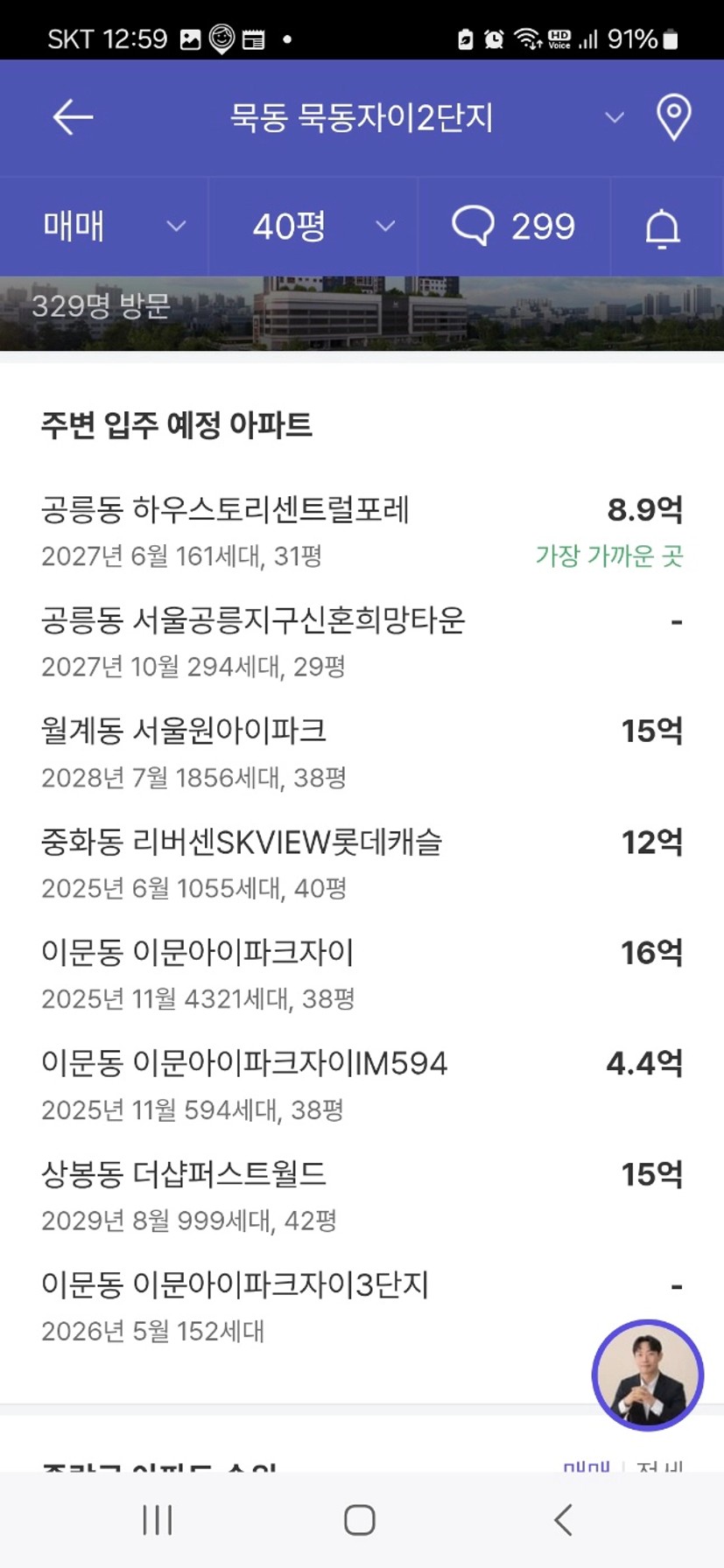Open 공릉동 하우스토리센트럴포레 listing
The height and width of the screenshot is (1568, 724).
[362, 531]
